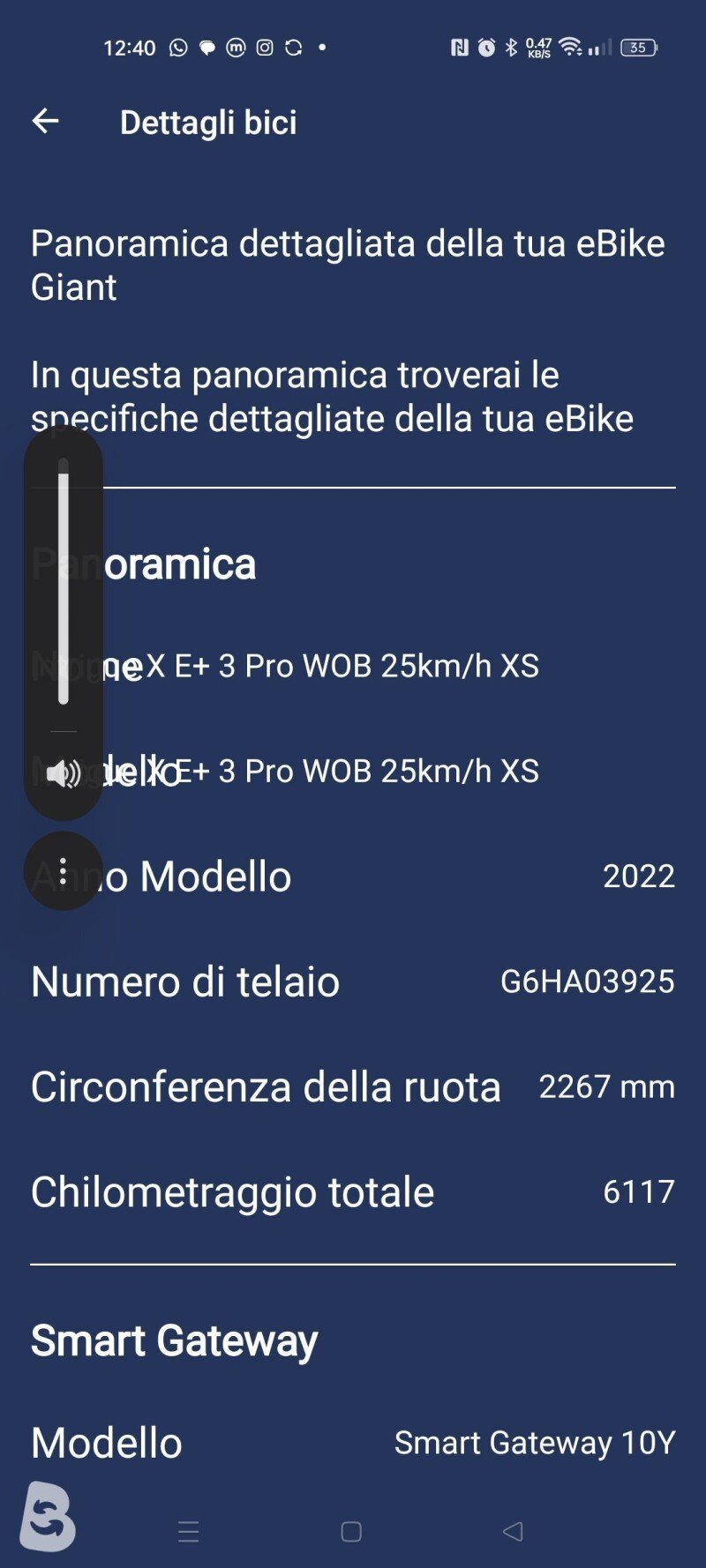This screenshot has height=1568, width=706.
Task: Tap the system back triangle
Action: pyautogui.click(x=513, y=1532)
